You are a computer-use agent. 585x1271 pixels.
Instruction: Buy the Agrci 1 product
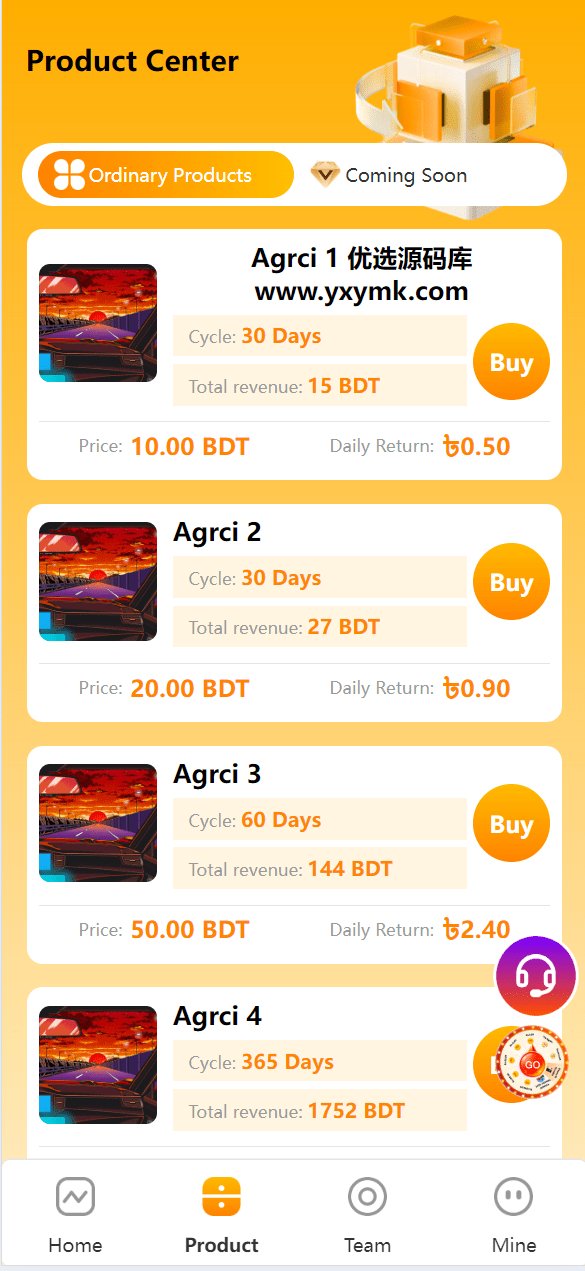pos(511,362)
